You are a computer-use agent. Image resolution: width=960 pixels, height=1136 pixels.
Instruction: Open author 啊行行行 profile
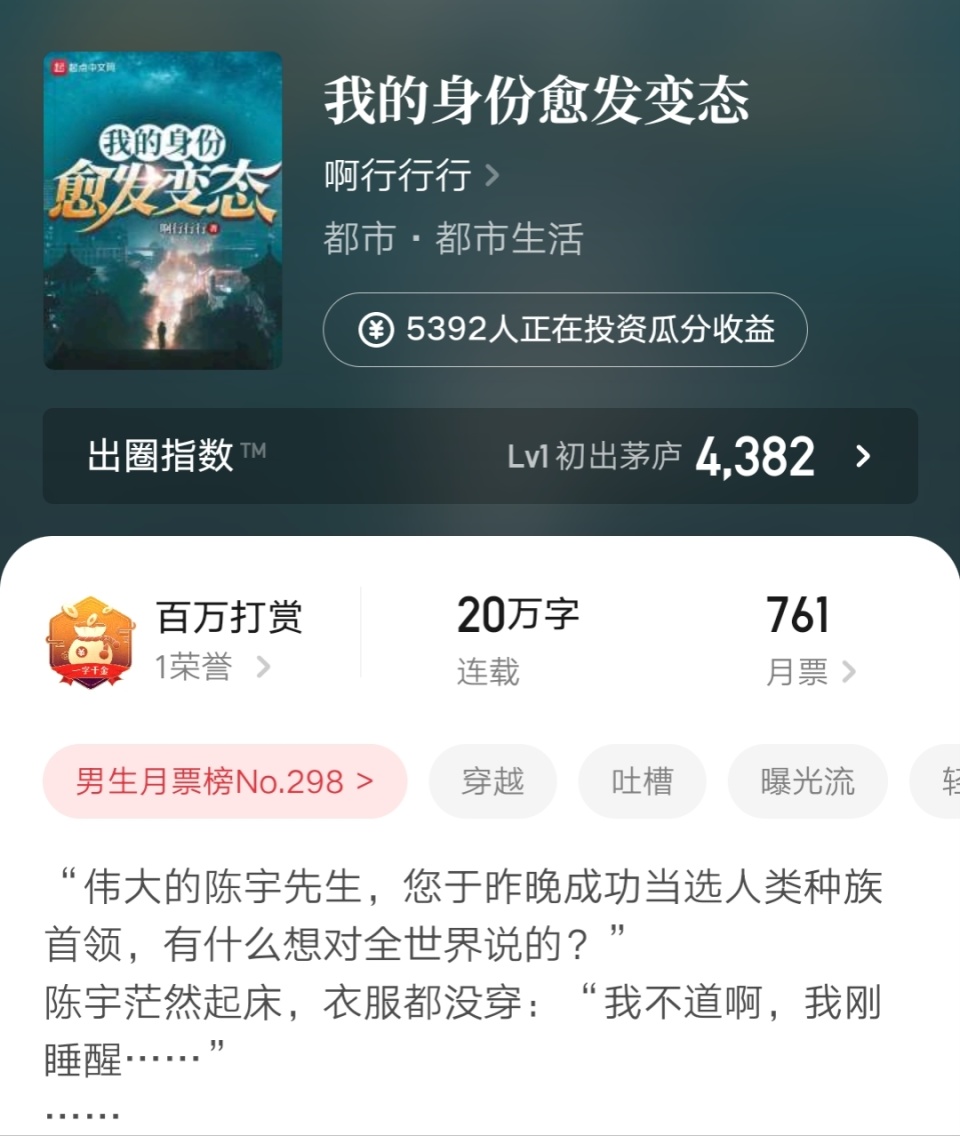pyautogui.click(x=410, y=177)
